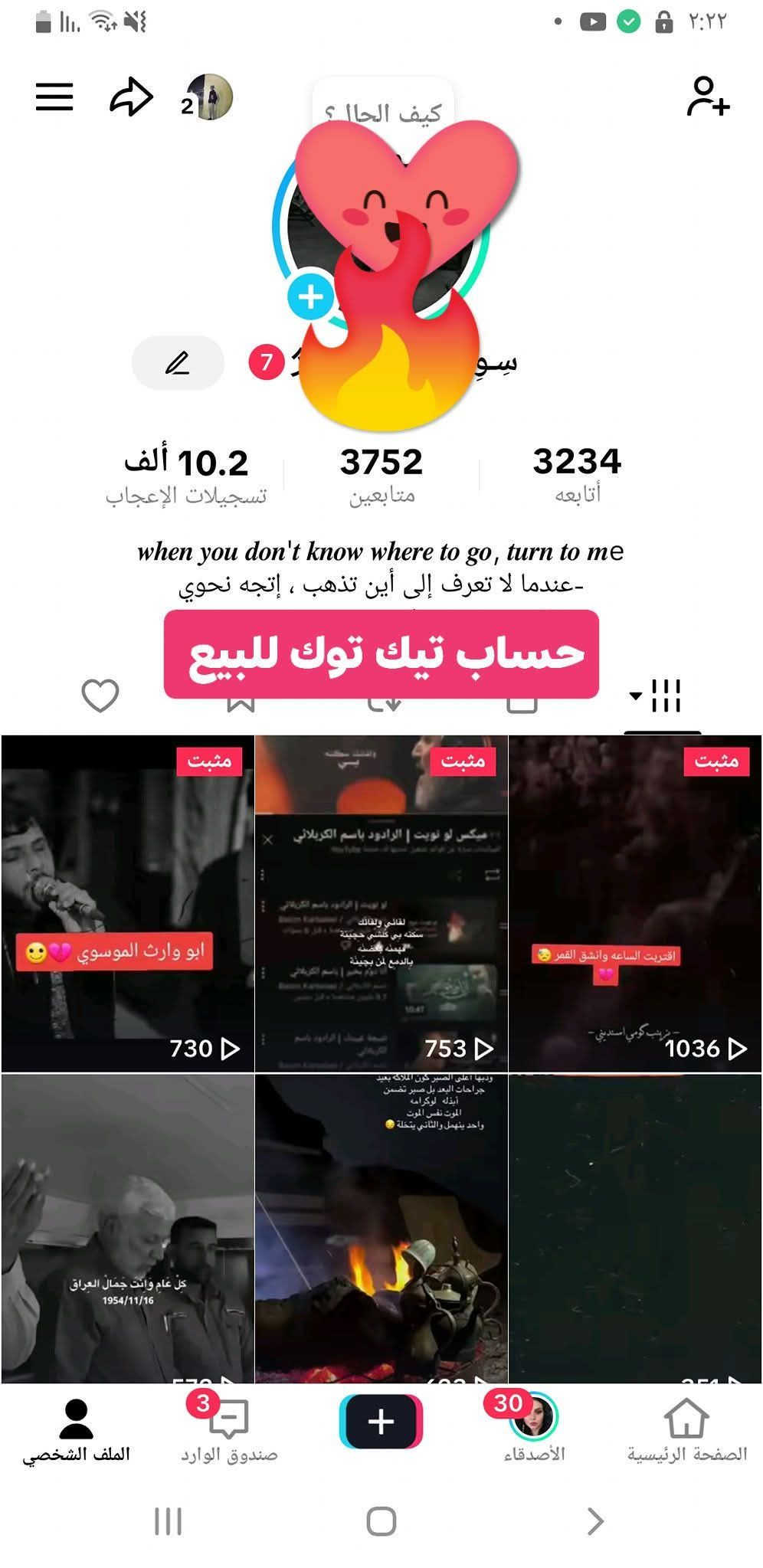Tap the edit pencil button
Screen dimensions: 763x1568
(x=178, y=362)
